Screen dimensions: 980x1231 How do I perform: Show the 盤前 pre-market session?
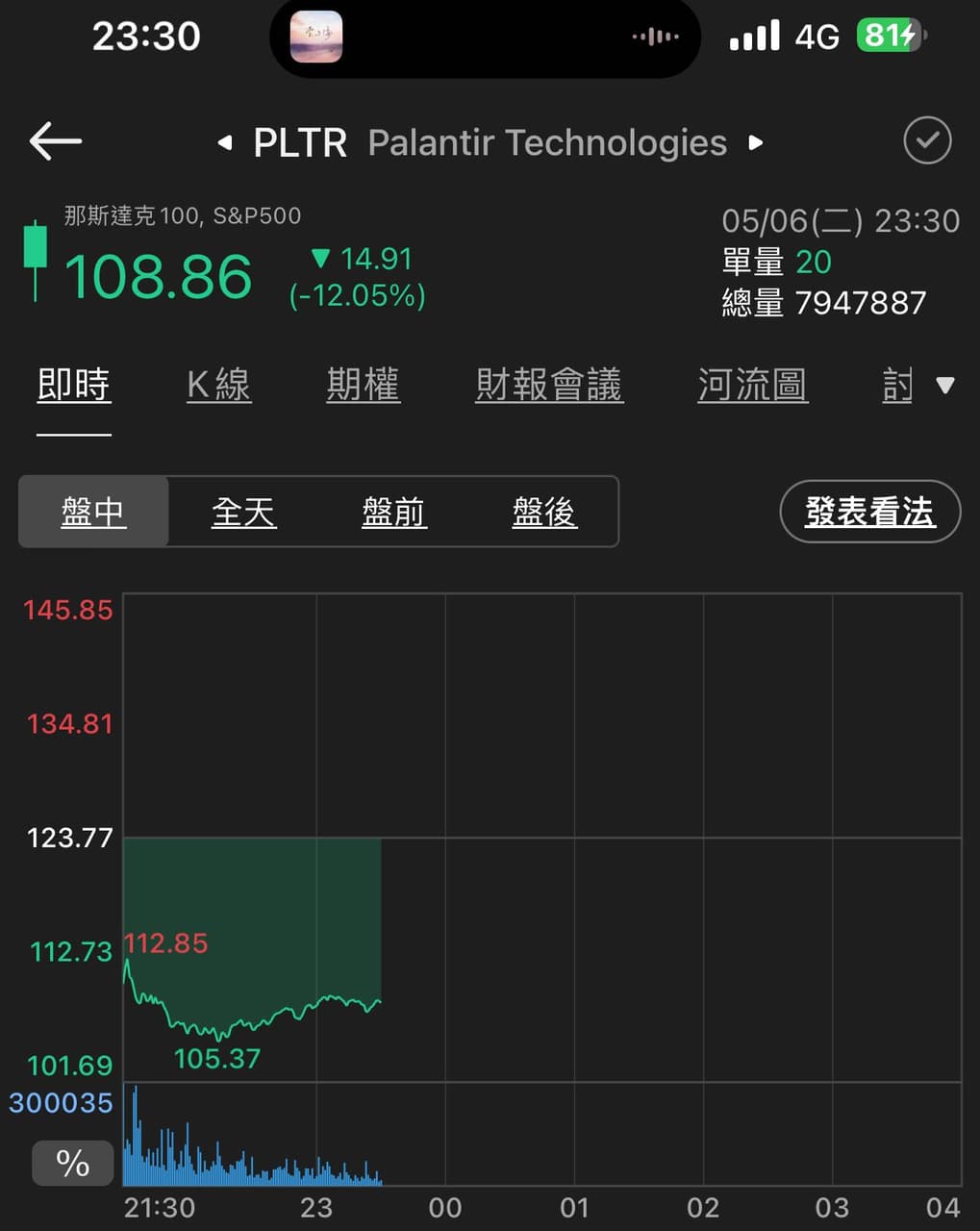(394, 512)
